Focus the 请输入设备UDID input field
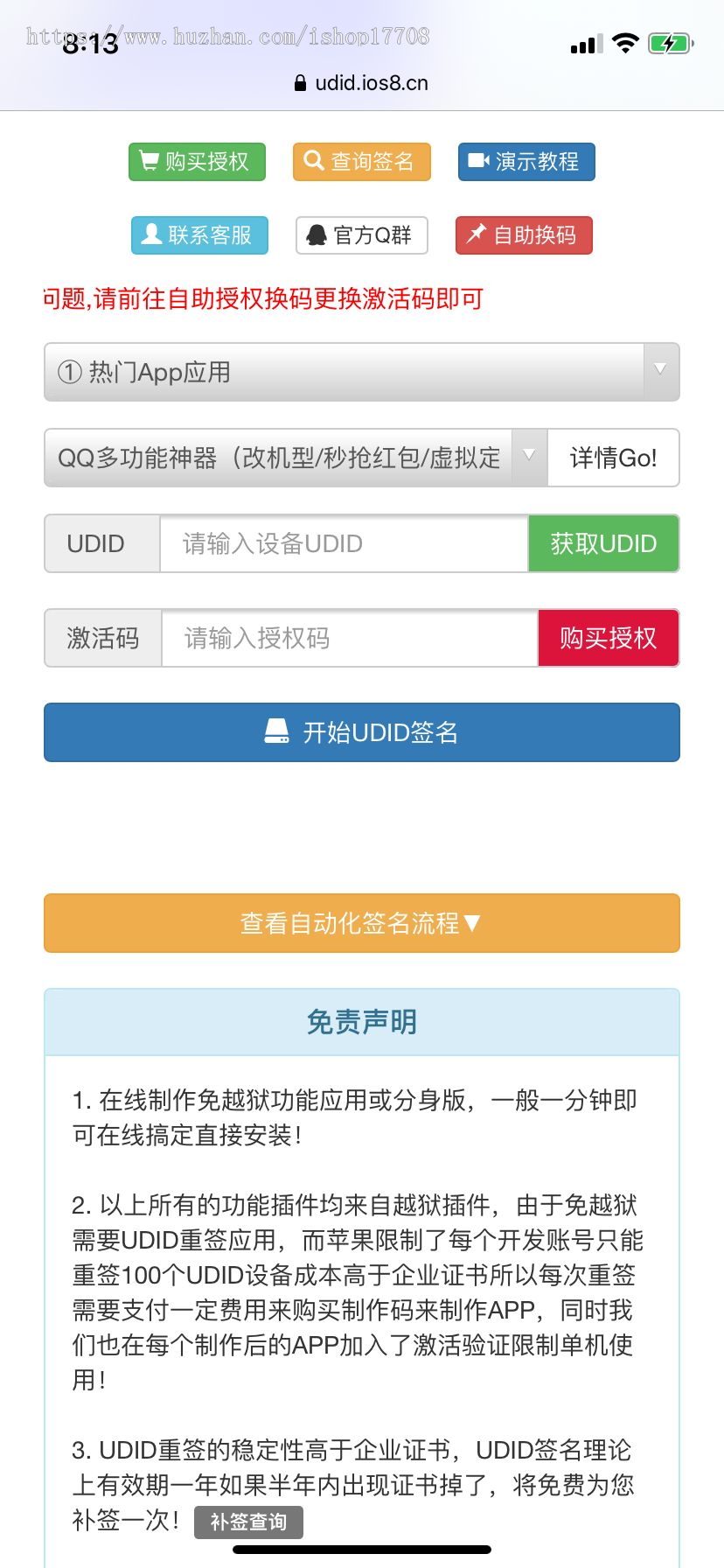Screen dimensions: 724x1568 tap(344, 543)
